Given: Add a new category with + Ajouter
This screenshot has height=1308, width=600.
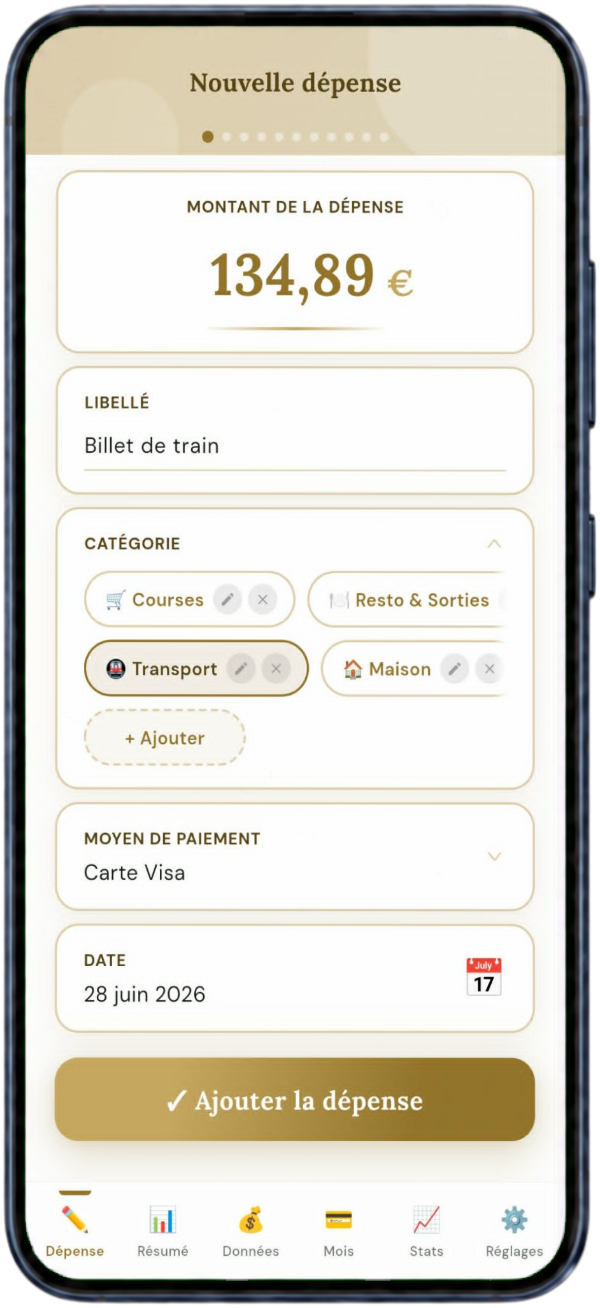Looking at the screenshot, I should point(165,738).
